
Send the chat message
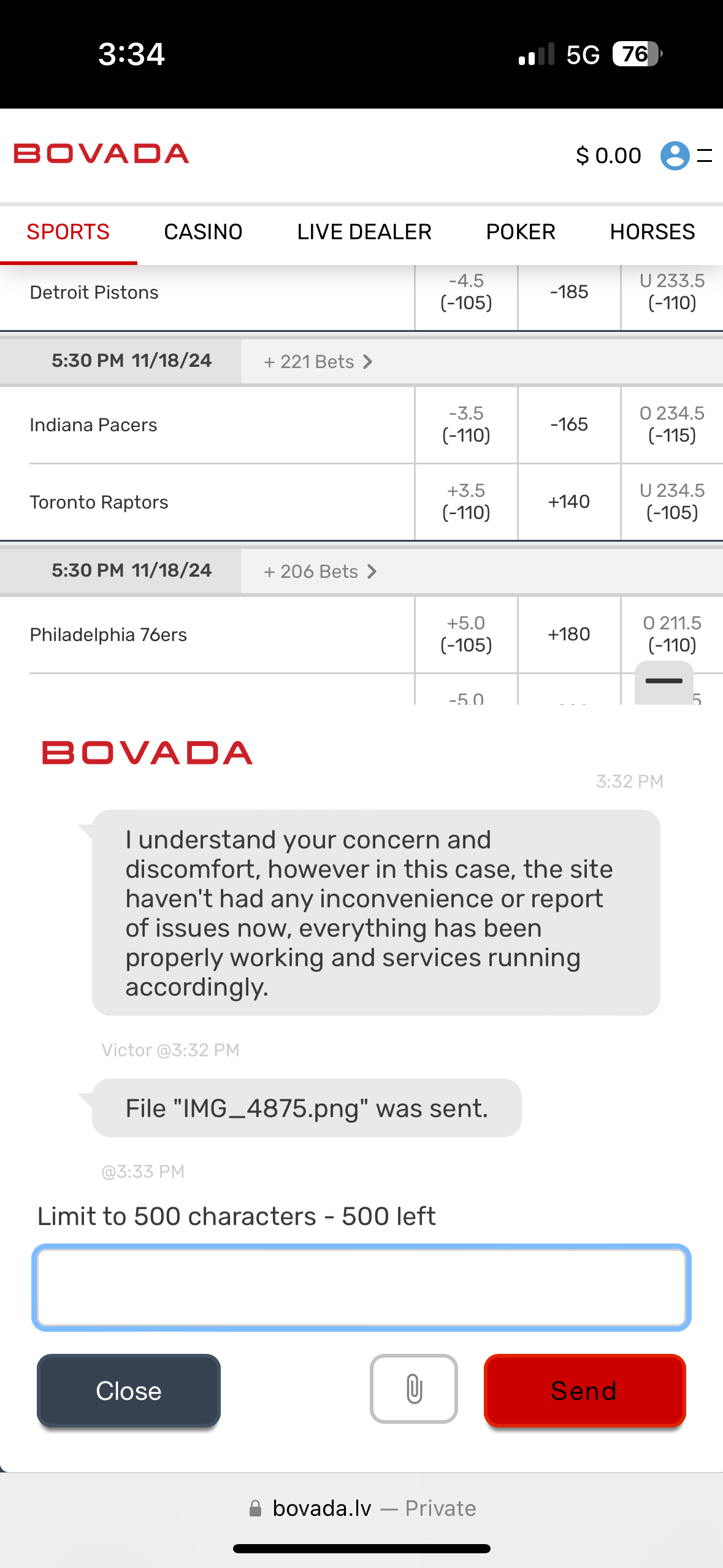[584, 1390]
